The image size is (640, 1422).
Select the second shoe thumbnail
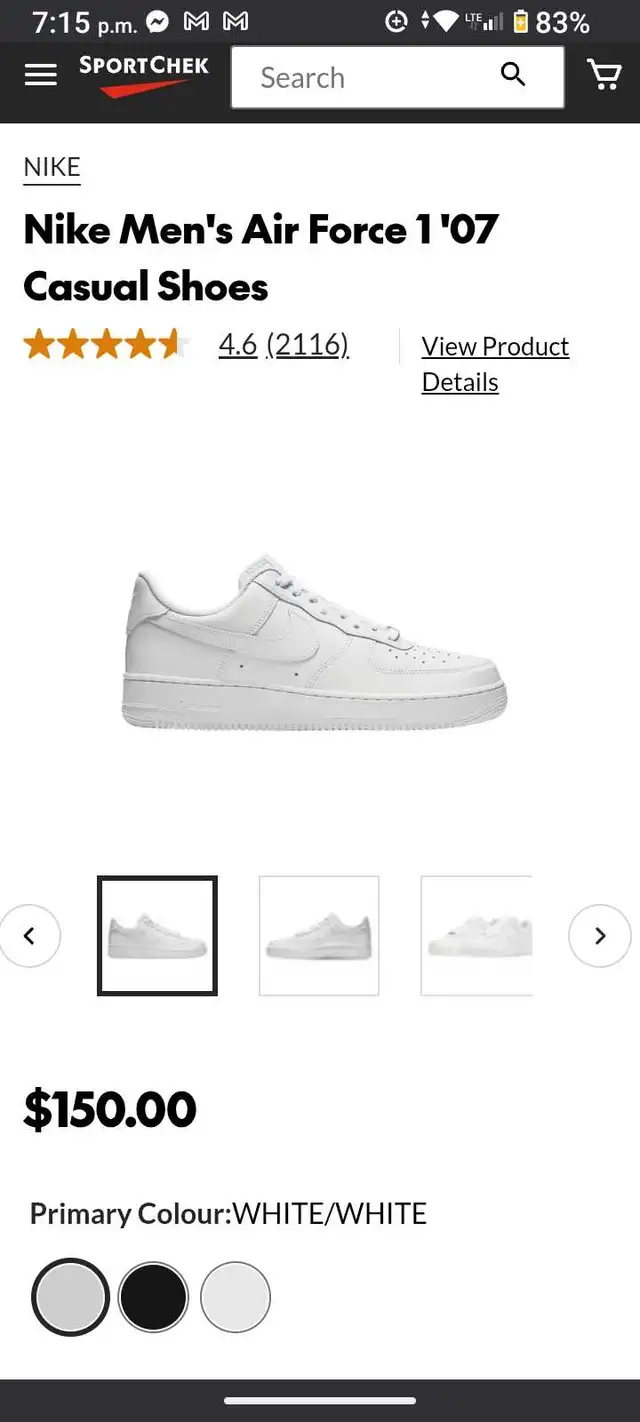click(x=319, y=936)
